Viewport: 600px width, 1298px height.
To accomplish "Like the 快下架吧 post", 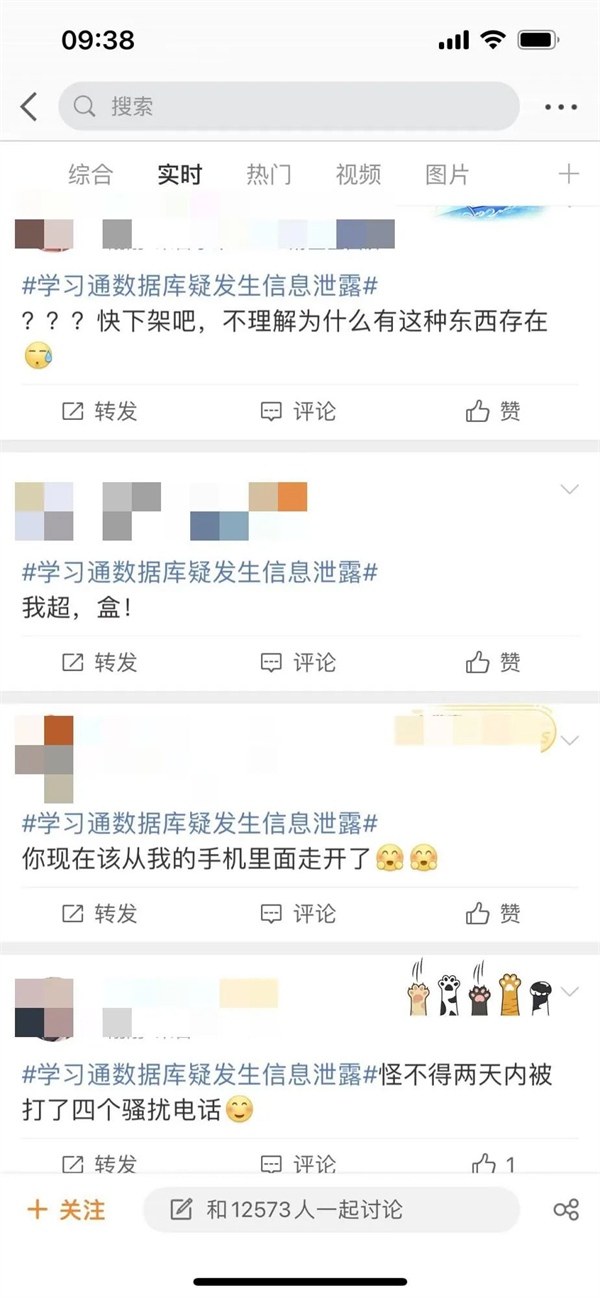I will [493, 411].
